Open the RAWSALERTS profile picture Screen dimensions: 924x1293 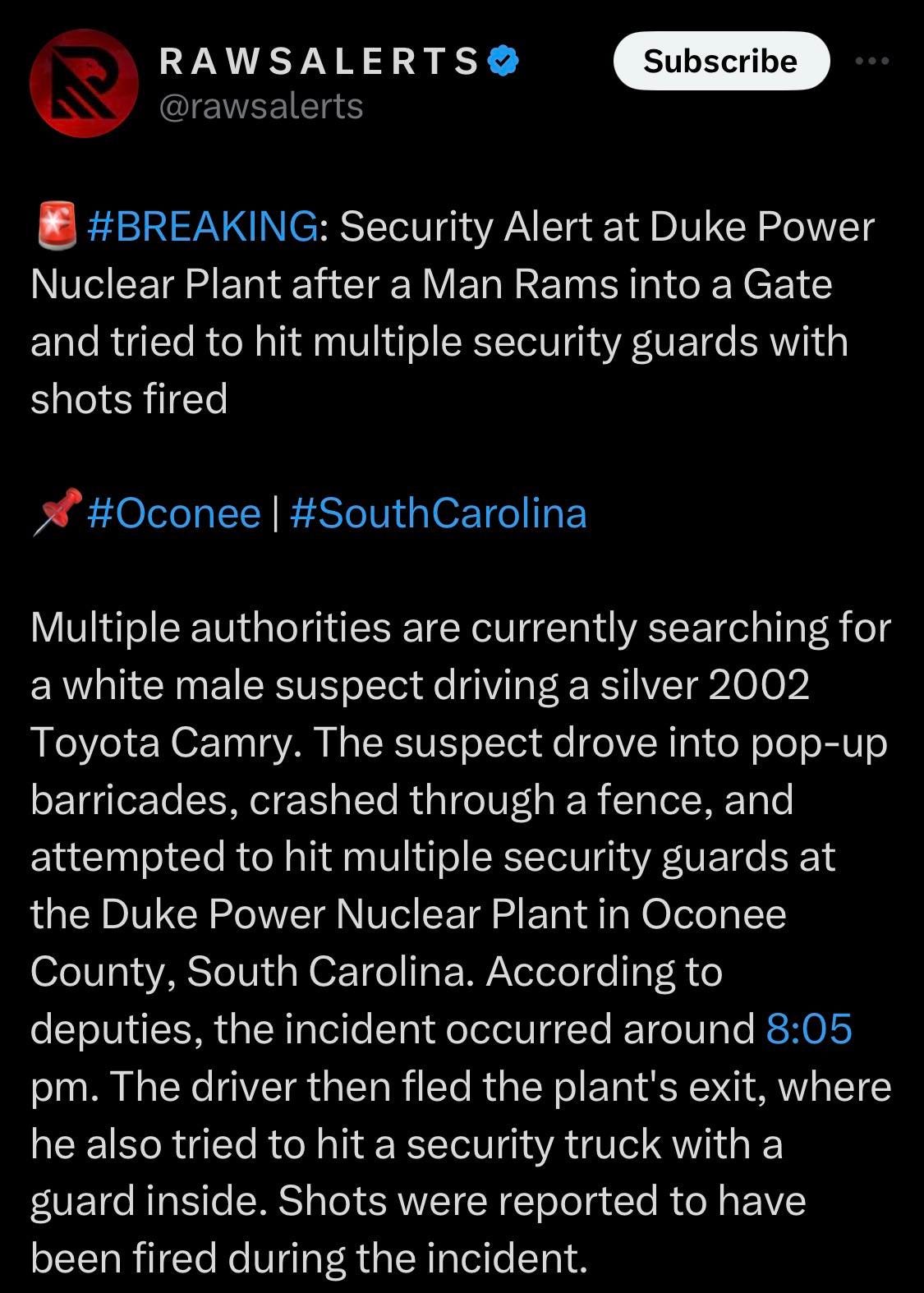pos(83,83)
